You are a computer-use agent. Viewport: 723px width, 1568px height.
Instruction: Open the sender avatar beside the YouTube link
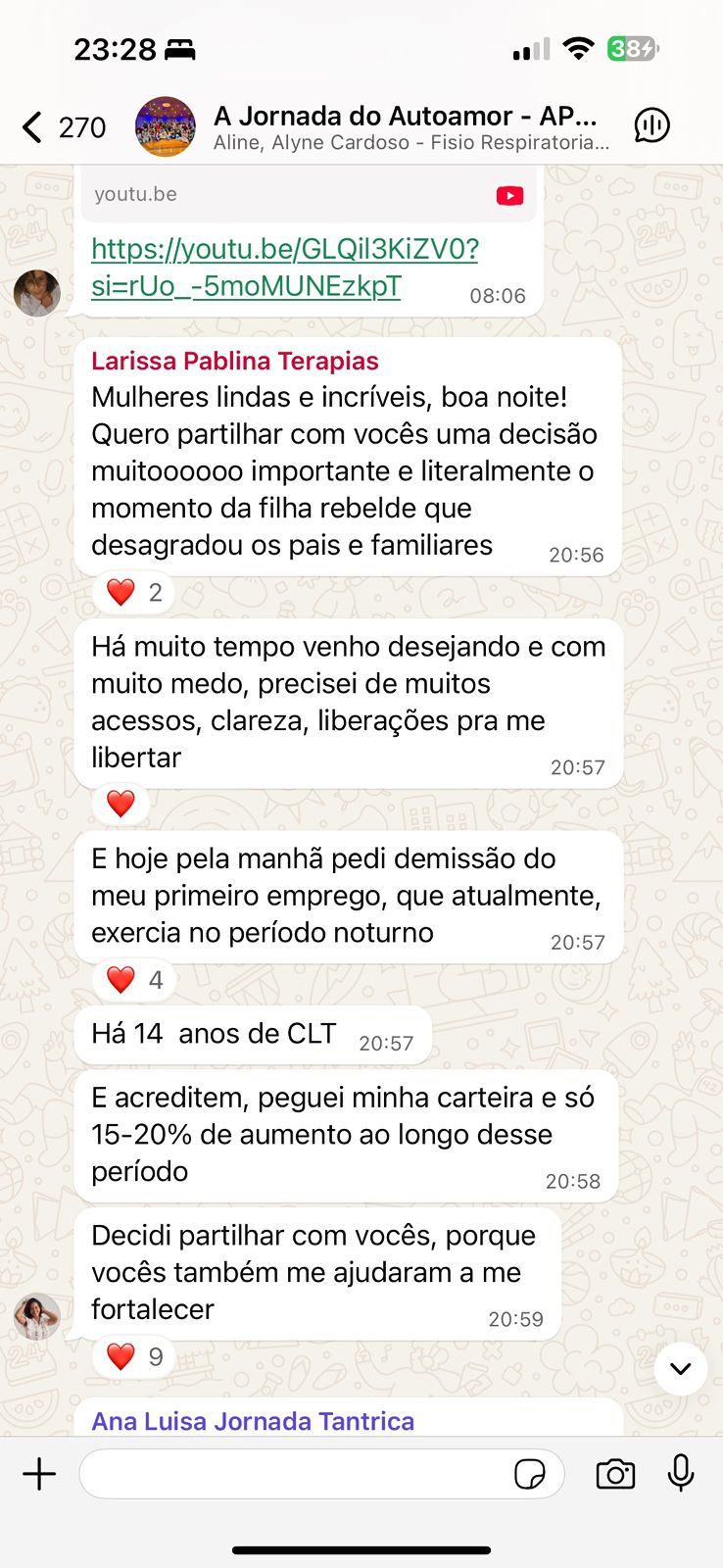37,292
